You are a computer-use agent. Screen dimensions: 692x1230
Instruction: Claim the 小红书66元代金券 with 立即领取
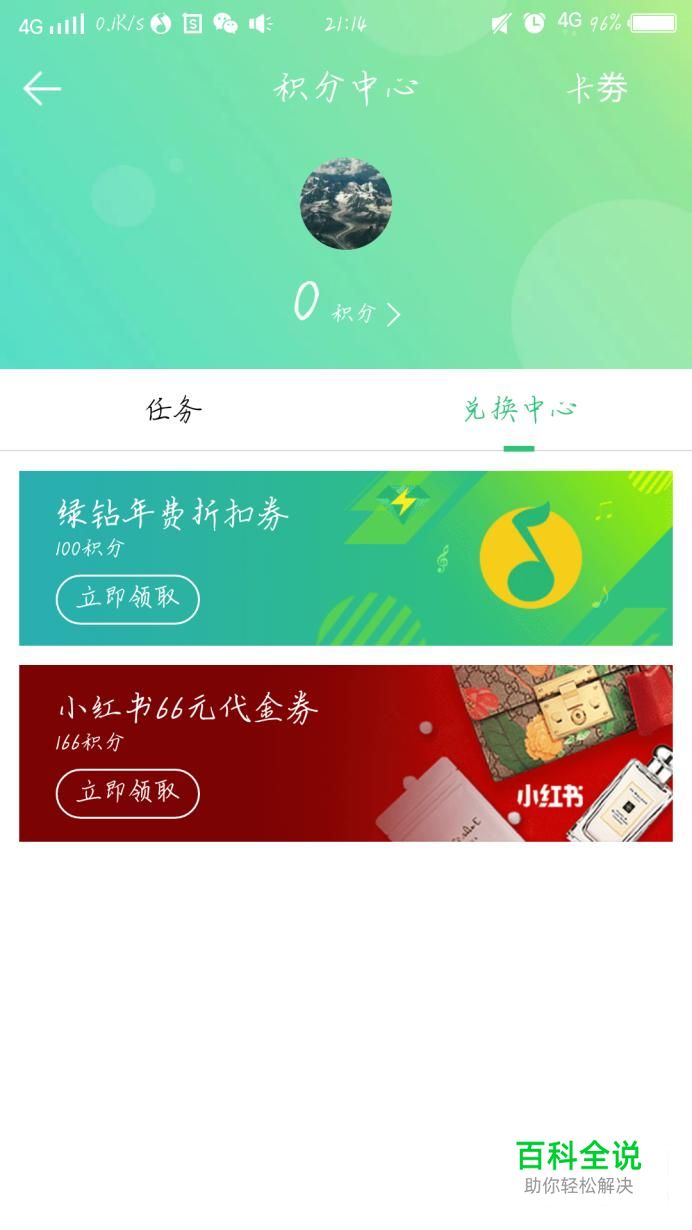128,793
